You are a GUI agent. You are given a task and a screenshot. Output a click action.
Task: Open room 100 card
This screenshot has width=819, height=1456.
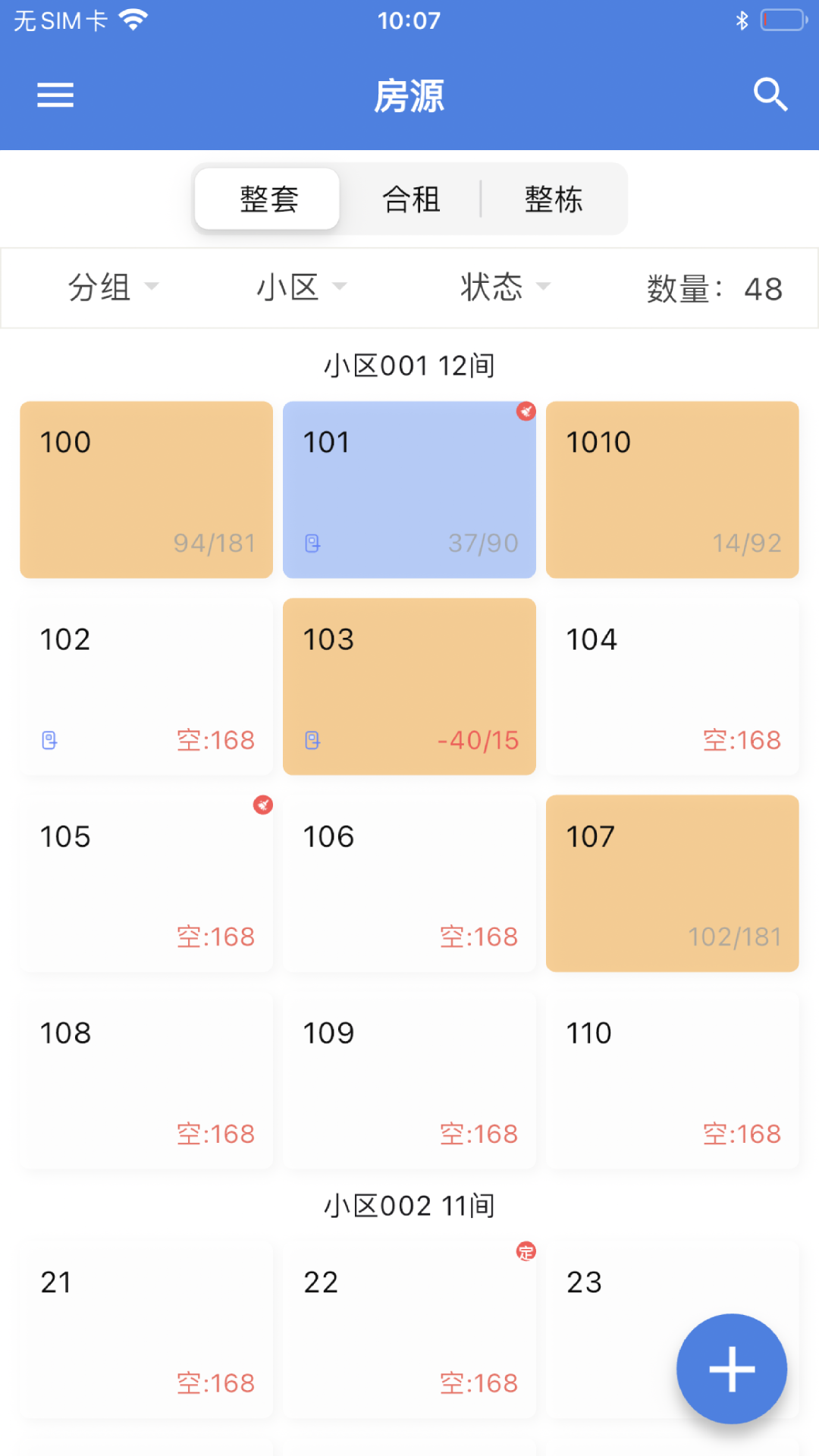146,490
